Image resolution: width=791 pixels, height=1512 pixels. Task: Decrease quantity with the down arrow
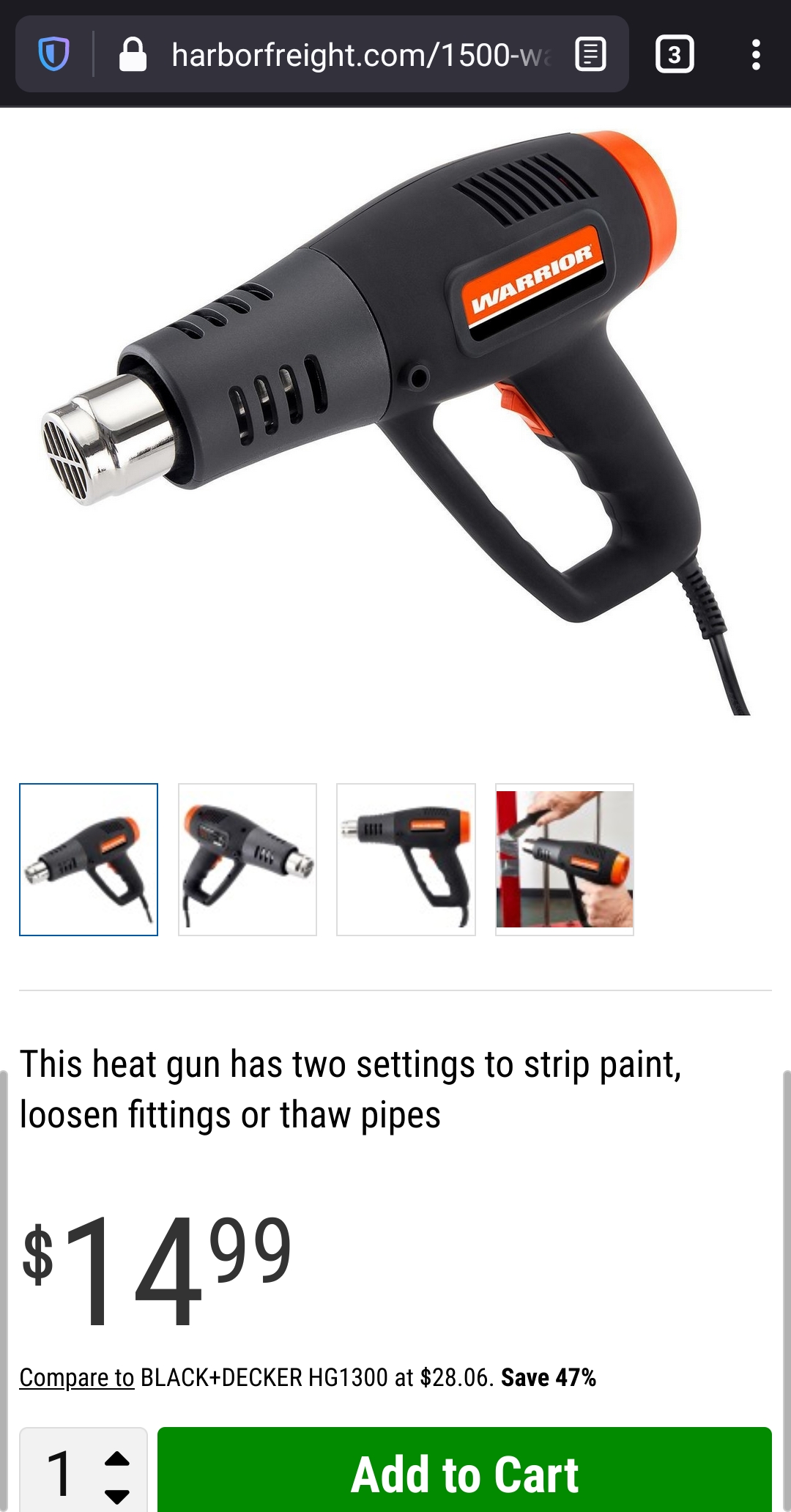tap(117, 1494)
